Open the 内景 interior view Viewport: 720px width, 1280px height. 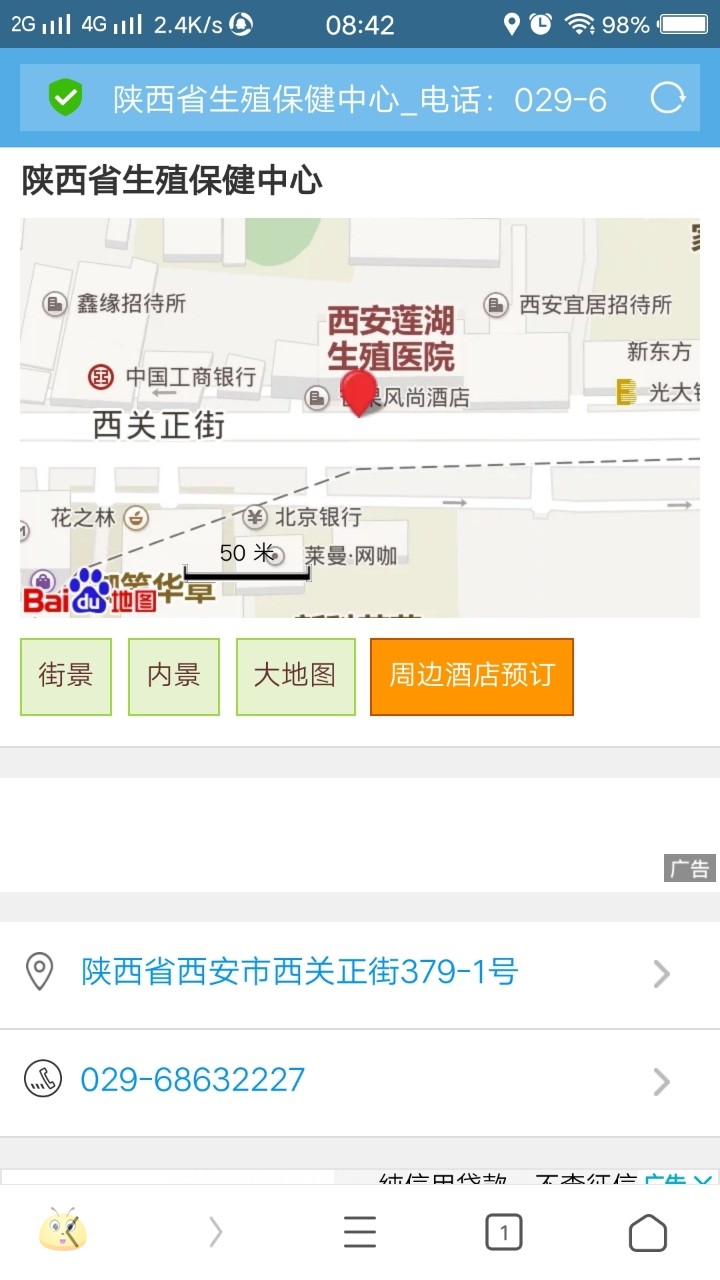pyautogui.click(x=174, y=677)
